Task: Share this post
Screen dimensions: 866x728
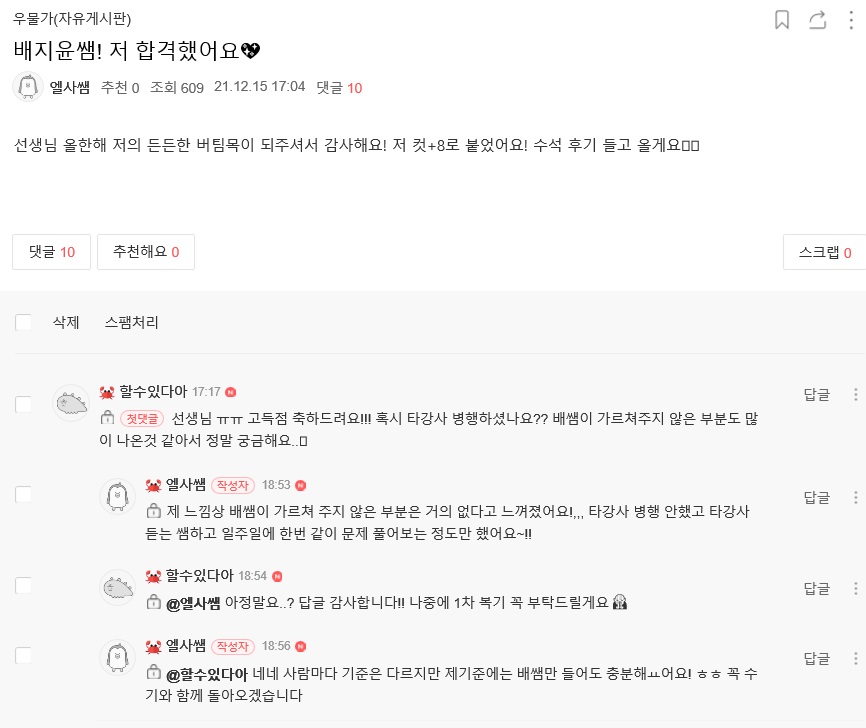Action: tap(817, 20)
